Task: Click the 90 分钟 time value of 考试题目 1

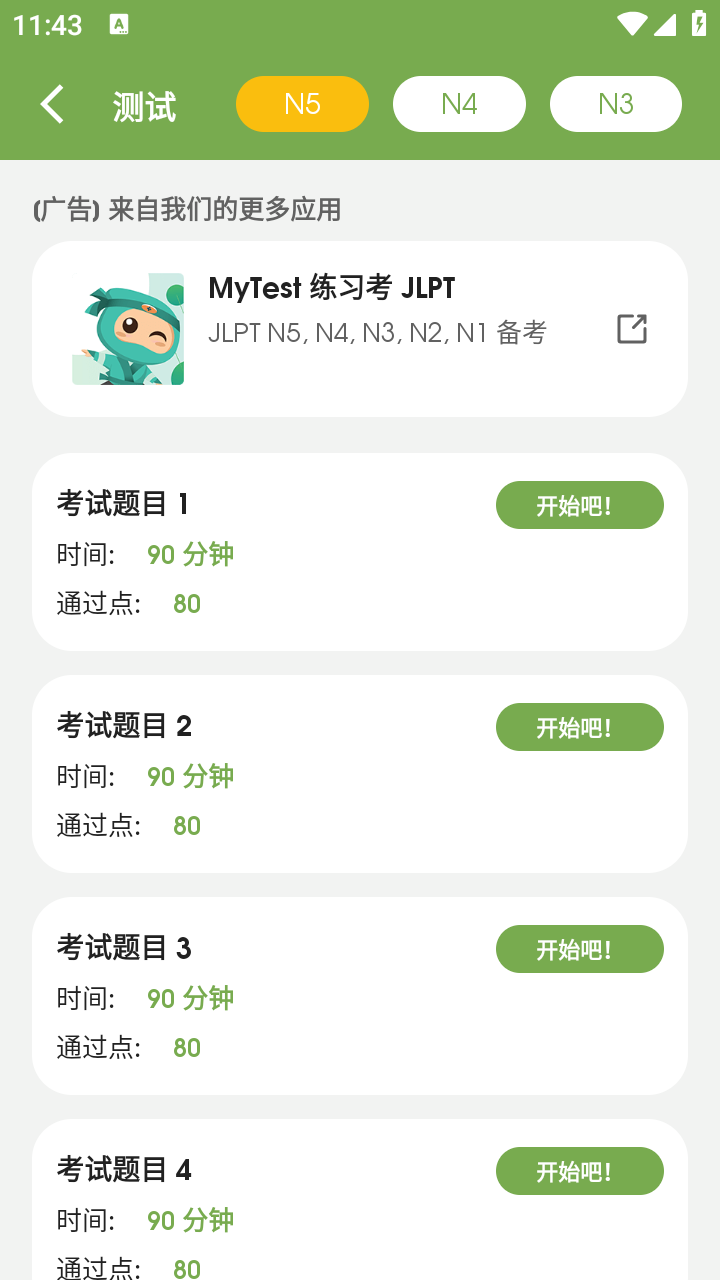Action: (x=190, y=554)
